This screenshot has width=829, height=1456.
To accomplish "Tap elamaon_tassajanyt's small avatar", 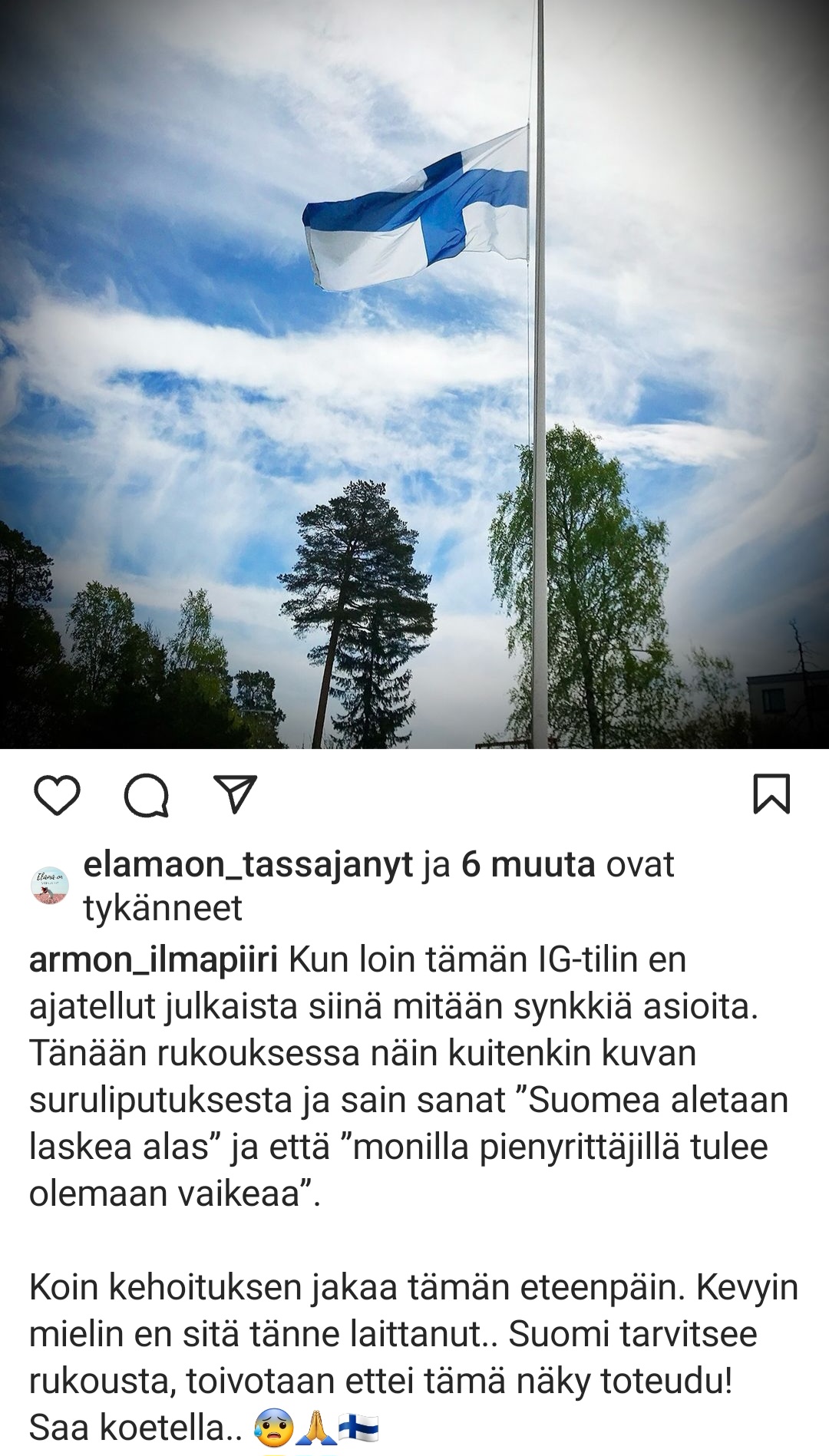I will [x=50, y=886].
